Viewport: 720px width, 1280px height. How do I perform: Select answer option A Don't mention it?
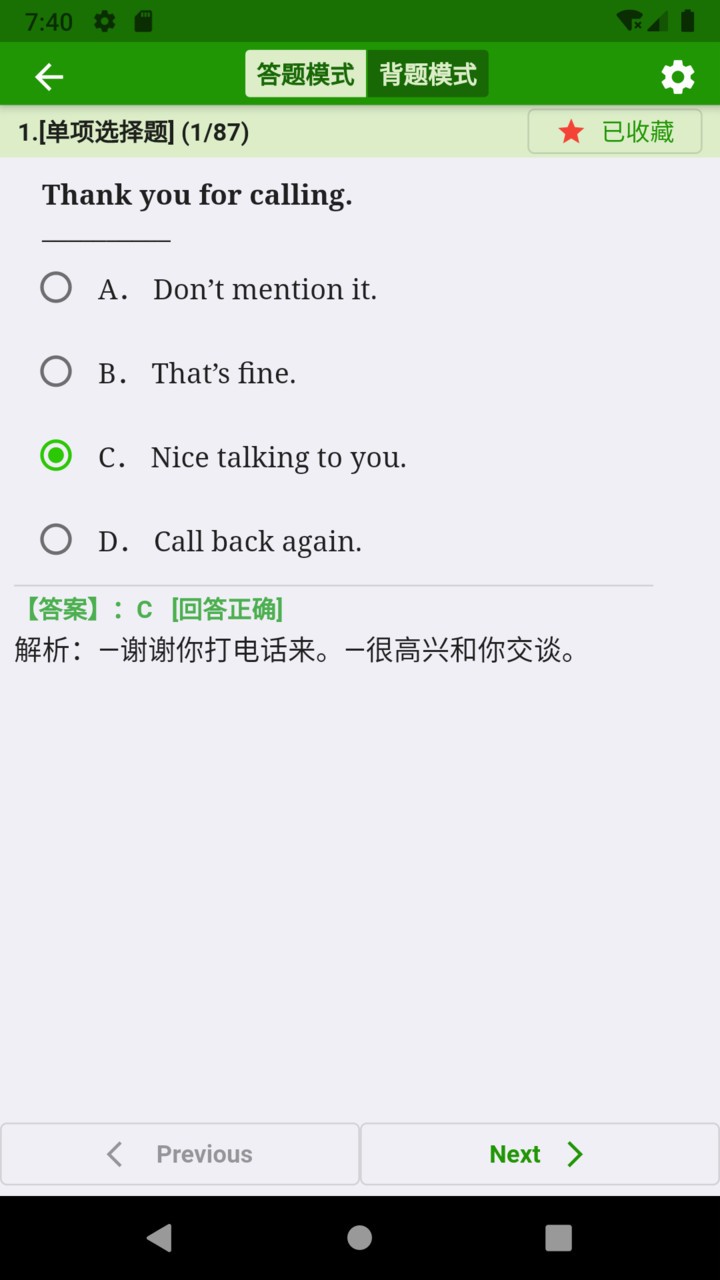56,287
